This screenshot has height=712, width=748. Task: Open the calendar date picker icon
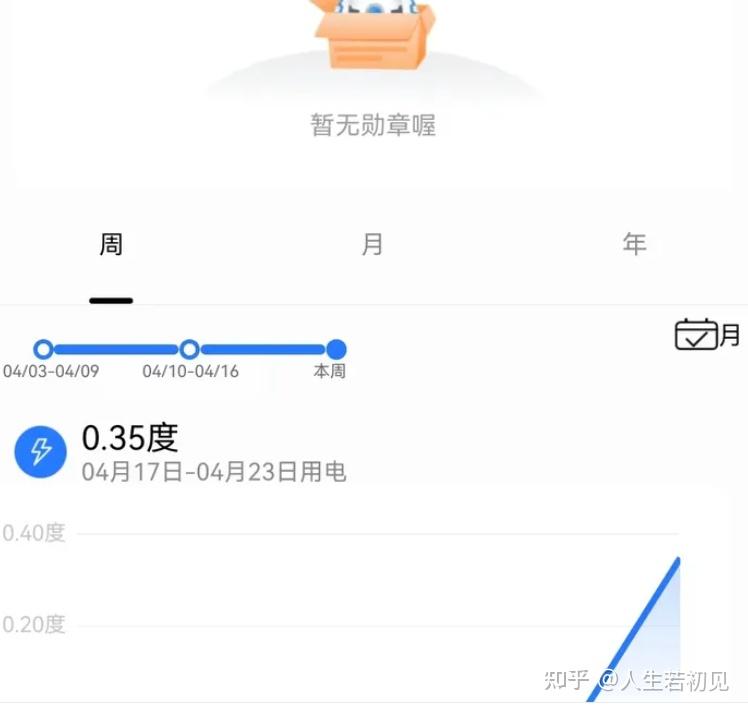point(697,334)
